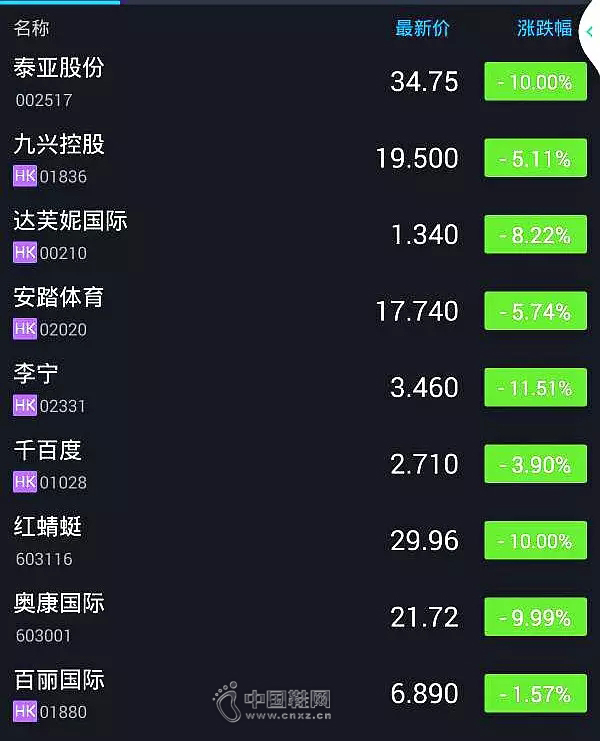
Task: Sort the list by 涨跌幅 column
Action: click(x=544, y=28)
